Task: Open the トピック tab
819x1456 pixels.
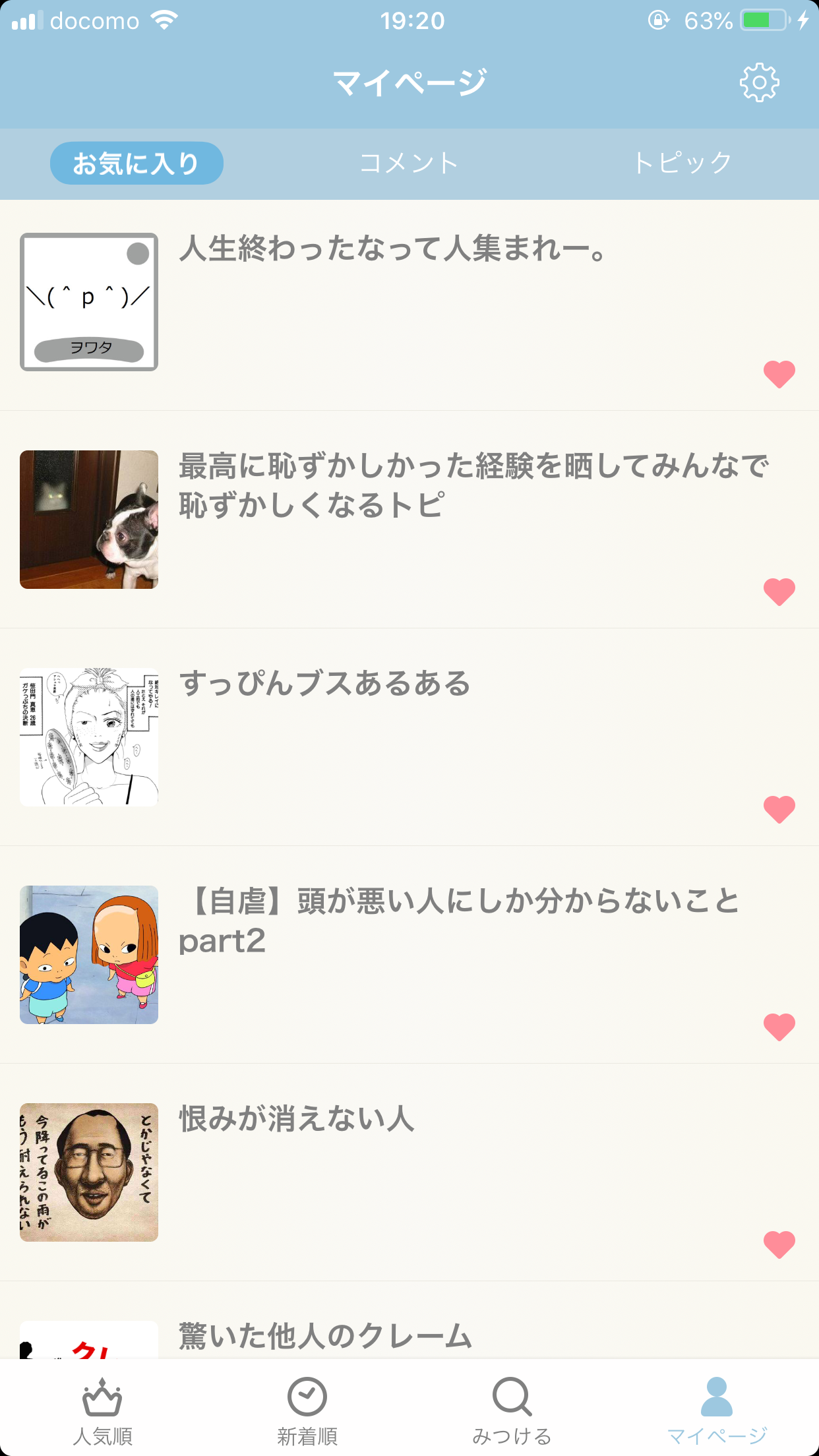Action: click(682, 163)
